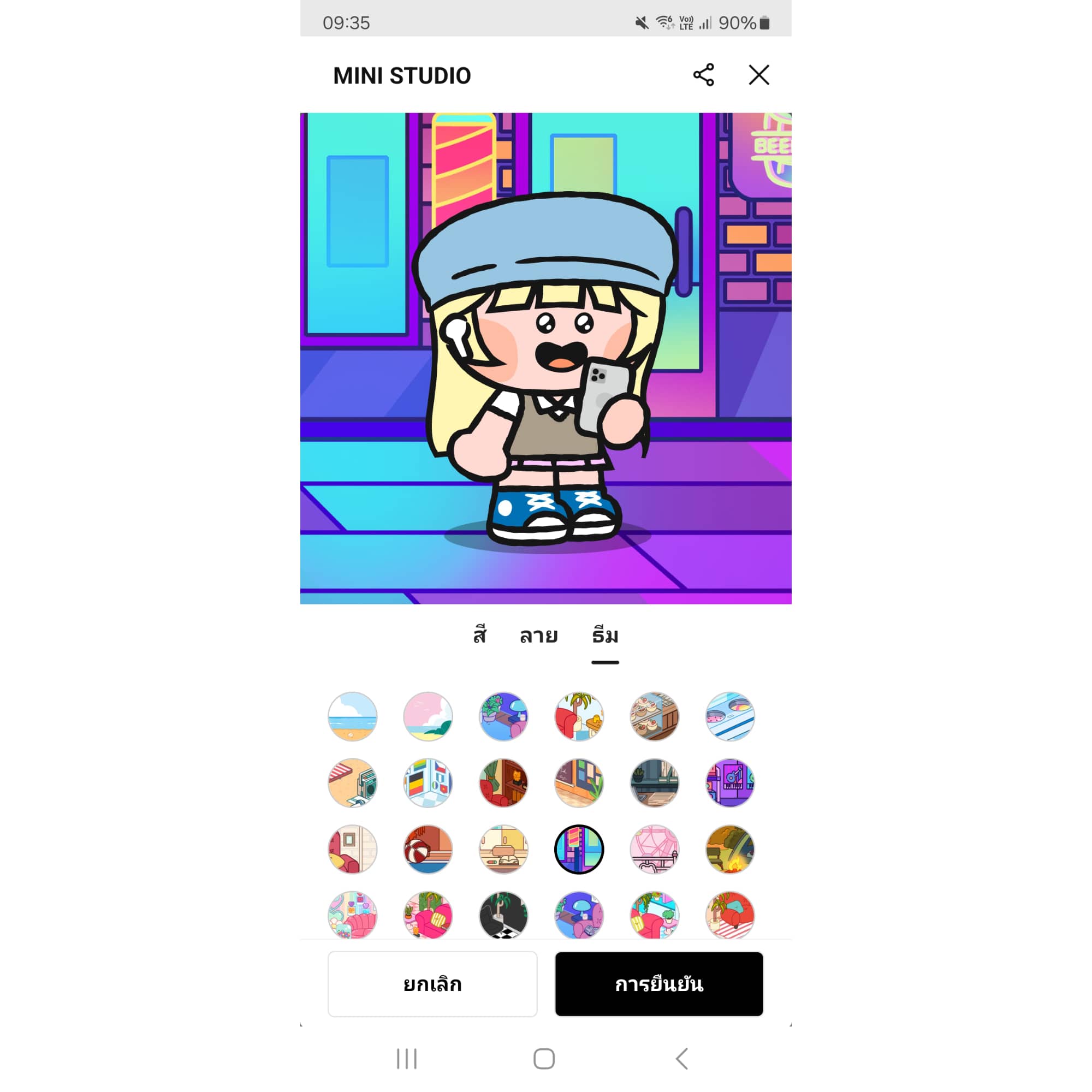This screenshot has height=1092, width=1092.
Task: Confirm with the การยืนยัน button
Action: 658,984
